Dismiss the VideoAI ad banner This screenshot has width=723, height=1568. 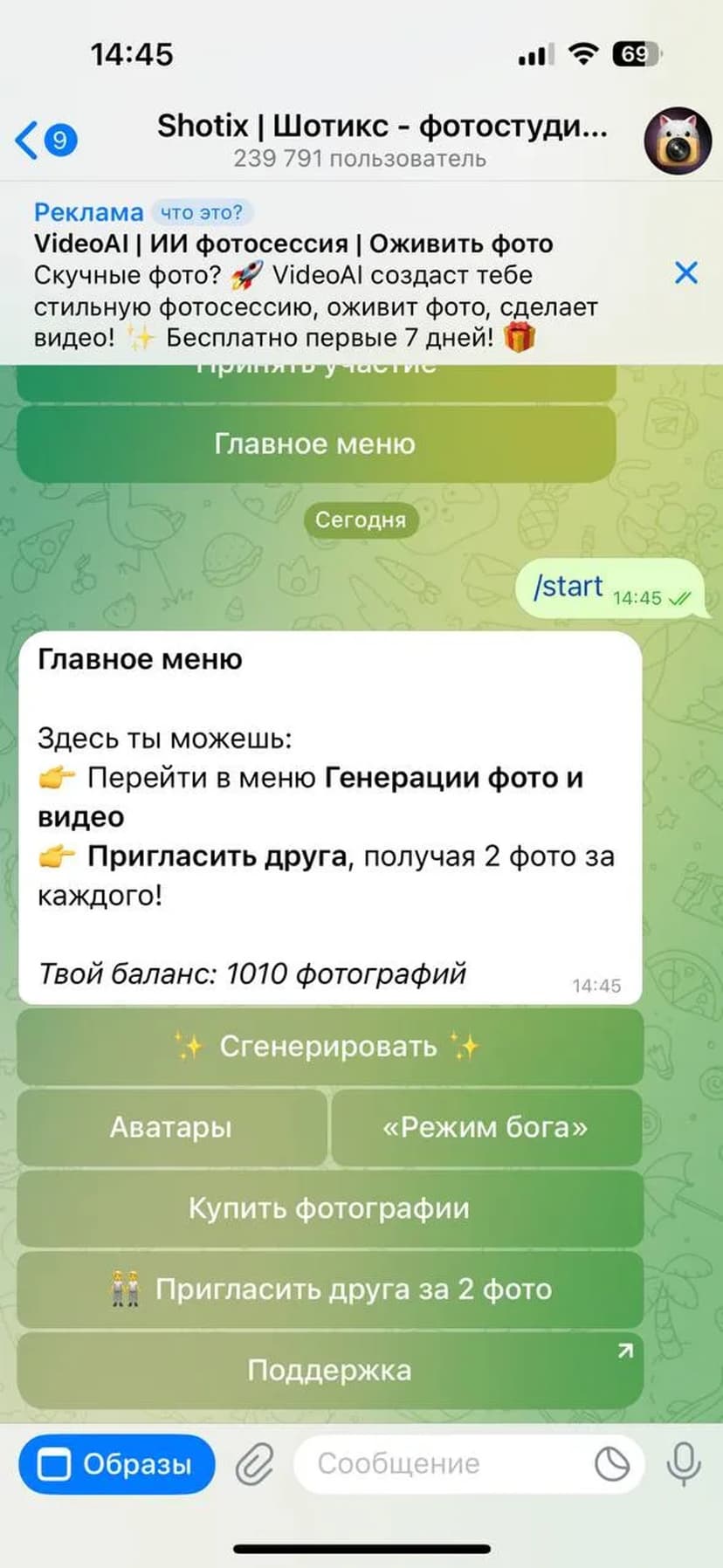(x=686, y=273)
